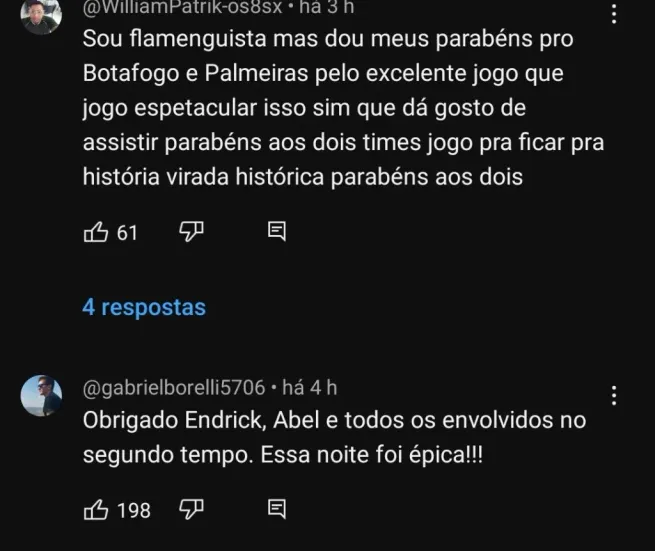Open overflow menu on gabrielborelli5706's comment
The height and width of the screenshot is (551, 655).
[613, 394]
